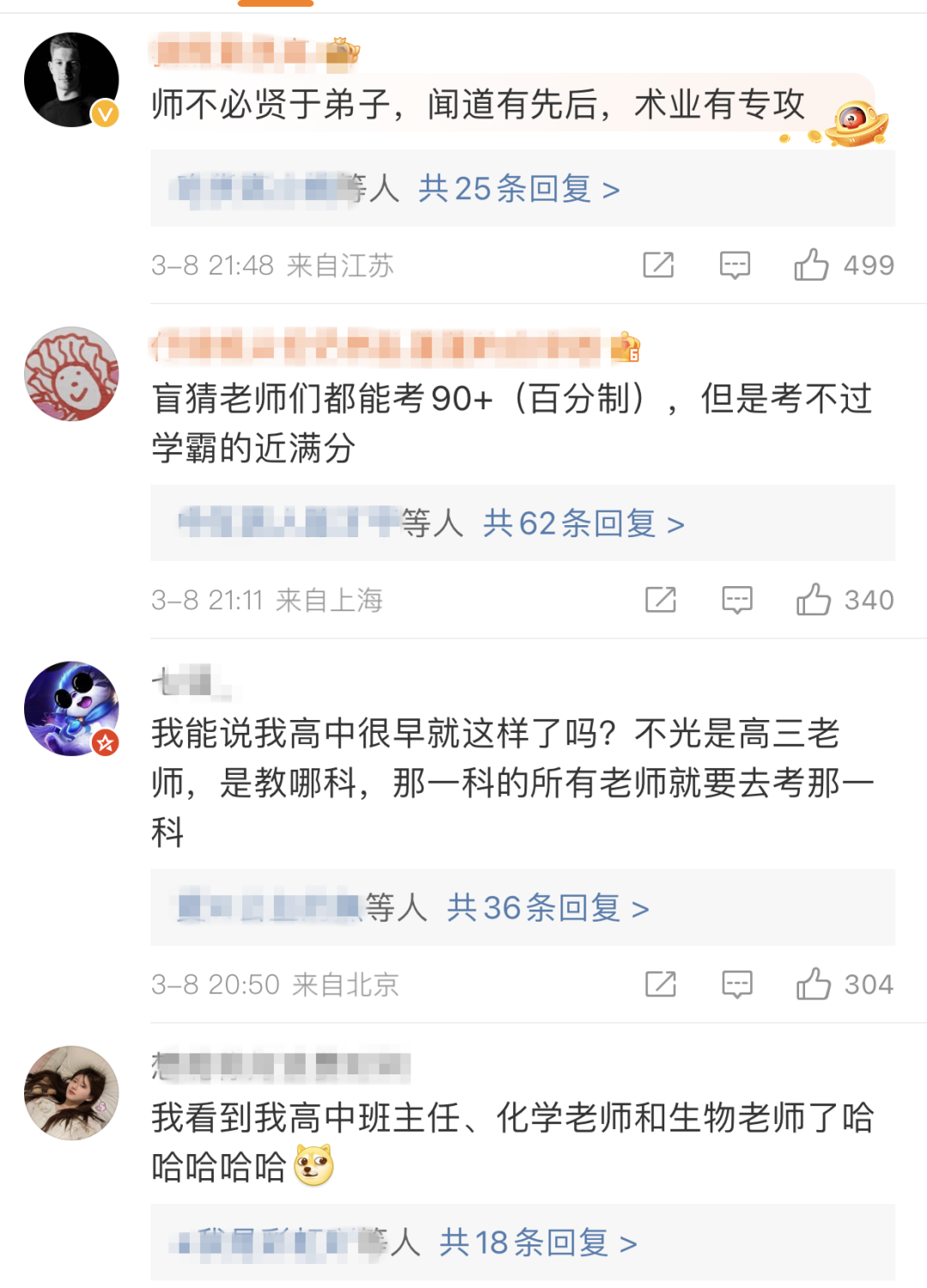Reply to the comment posted at 3-8 20:50
The height and width of the screenshot is (1288, 927).
(736, 984)
